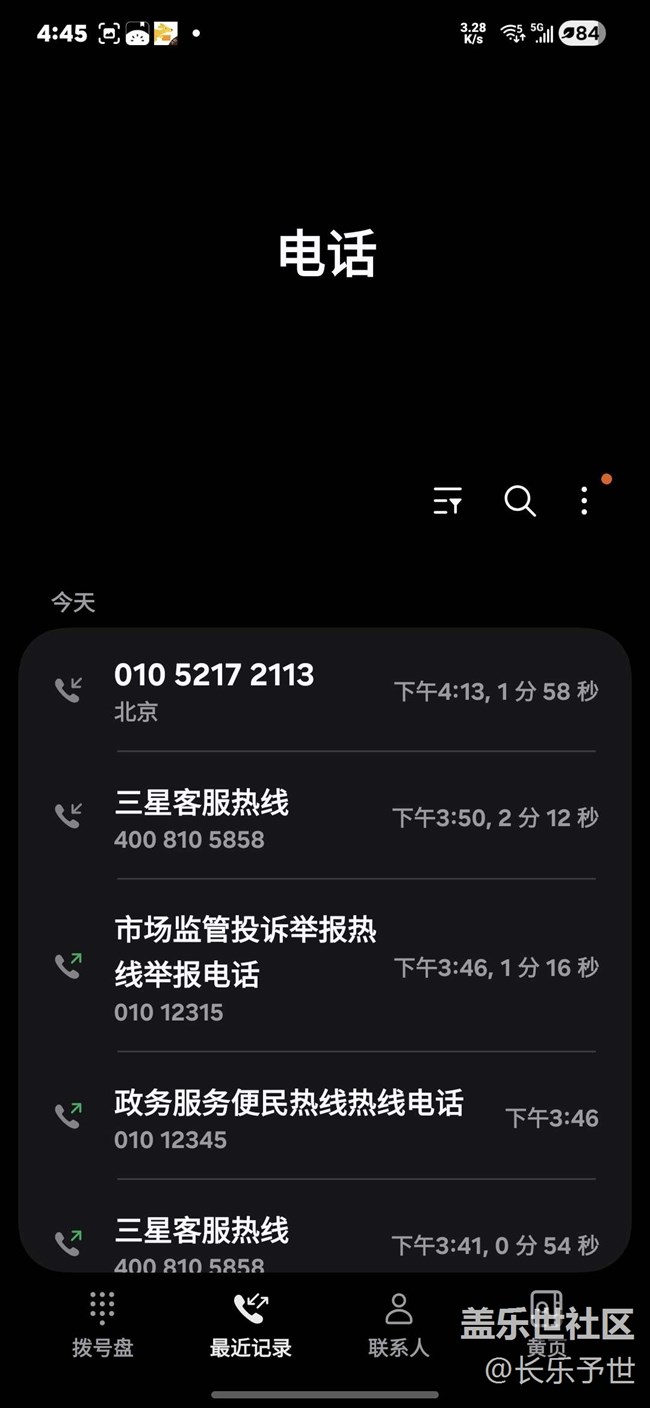Viewport: 650px width, 1408px height.
Task: Open the 3:50 PM 三星客服热线 call
Action: click(x=325, y=818)
